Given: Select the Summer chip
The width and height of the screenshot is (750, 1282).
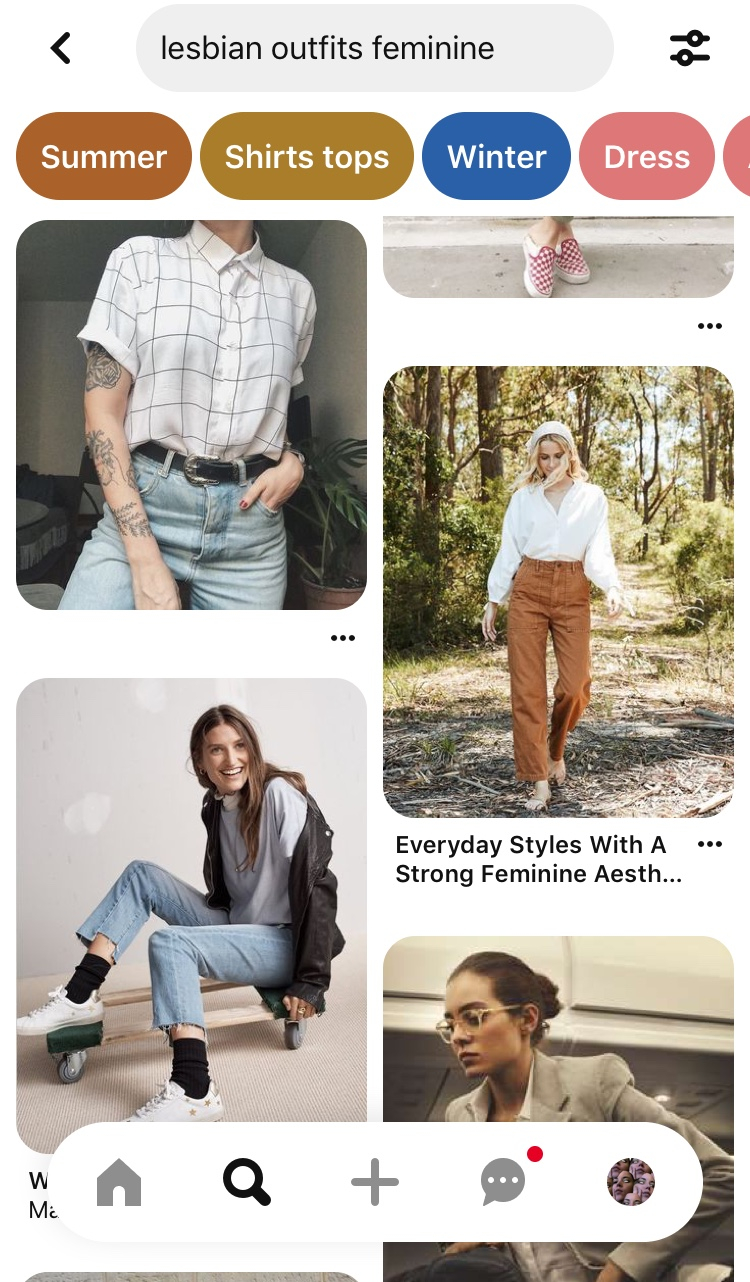Looking at the screenshot, I should coord(104,156).
